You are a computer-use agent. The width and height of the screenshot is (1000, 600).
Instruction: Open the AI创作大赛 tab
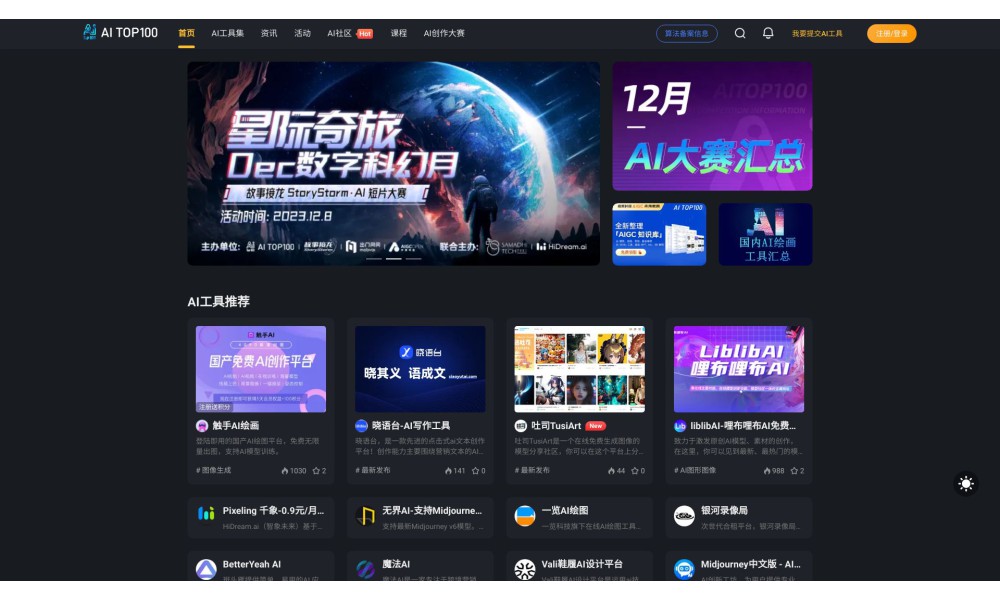444,33
